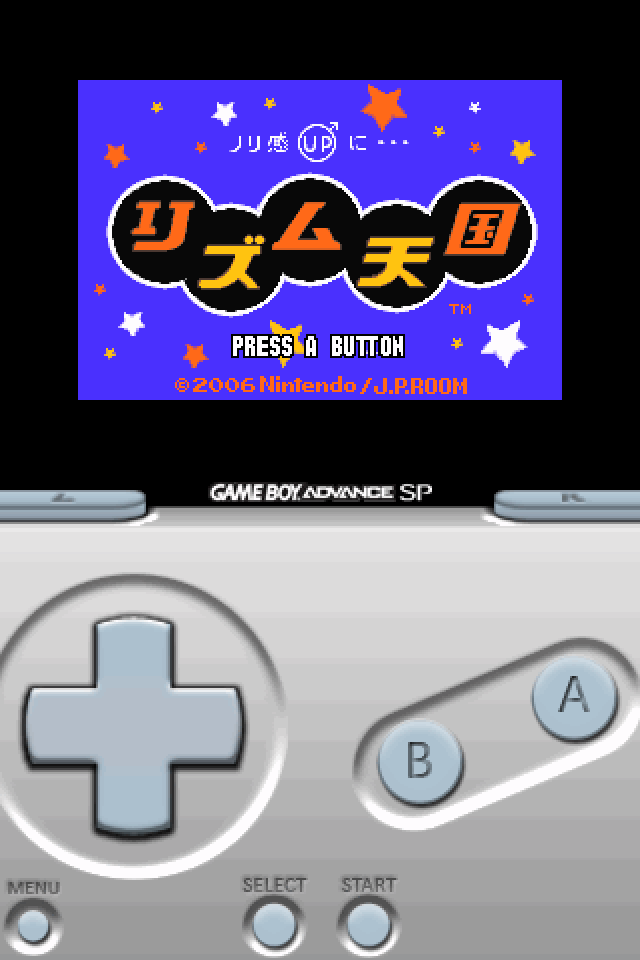640x960 pixels.
Task: Tap the R shoulder button
Action: point(570,503)
